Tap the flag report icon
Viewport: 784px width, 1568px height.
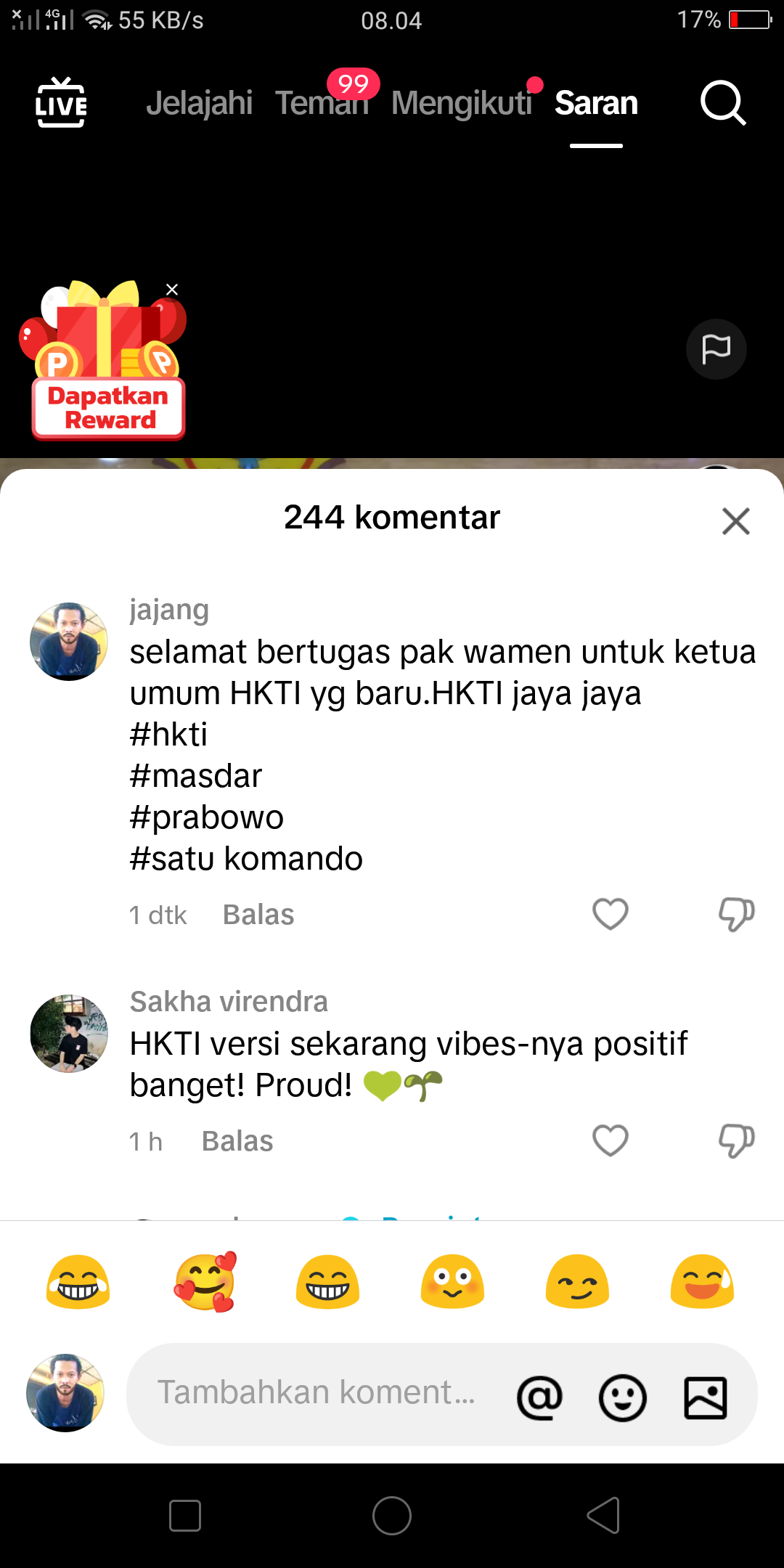[x=716, y=349]
